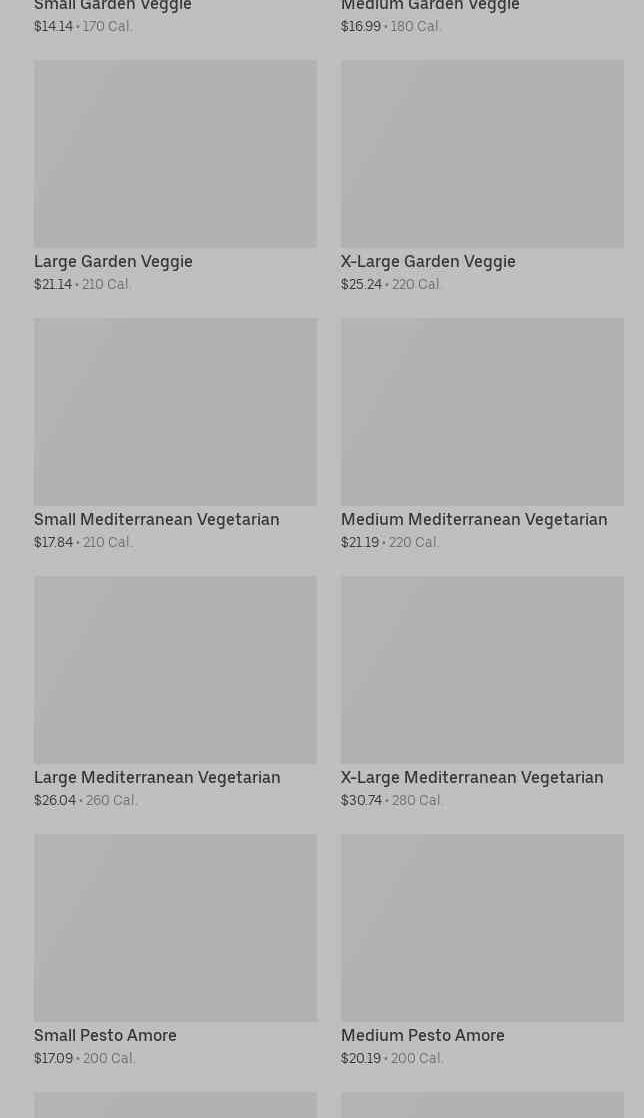Open the Medium Garden Veggie item

point(430,7)
